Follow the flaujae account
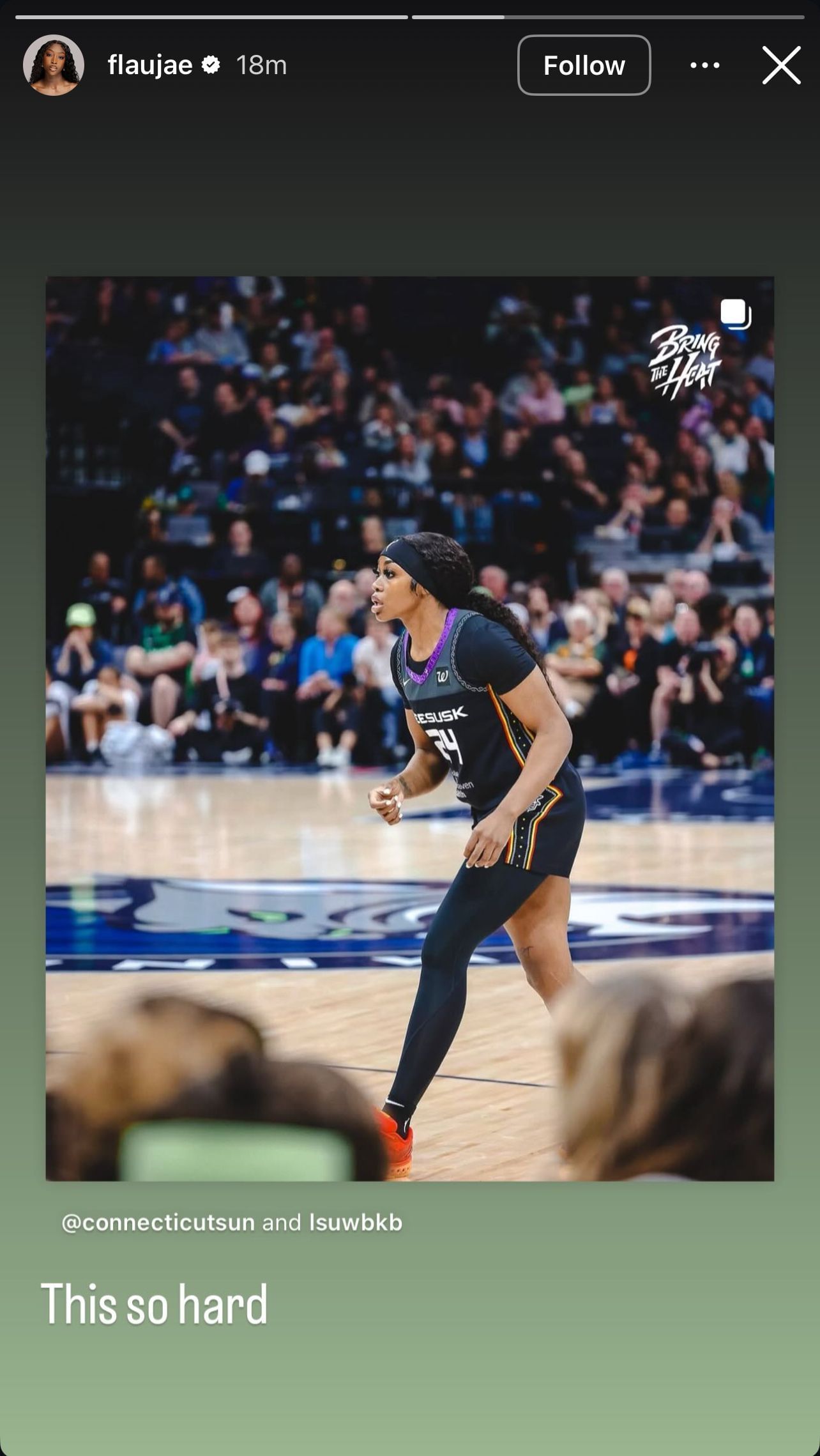The image size is (820, 1456). click(x=584, y=65)
